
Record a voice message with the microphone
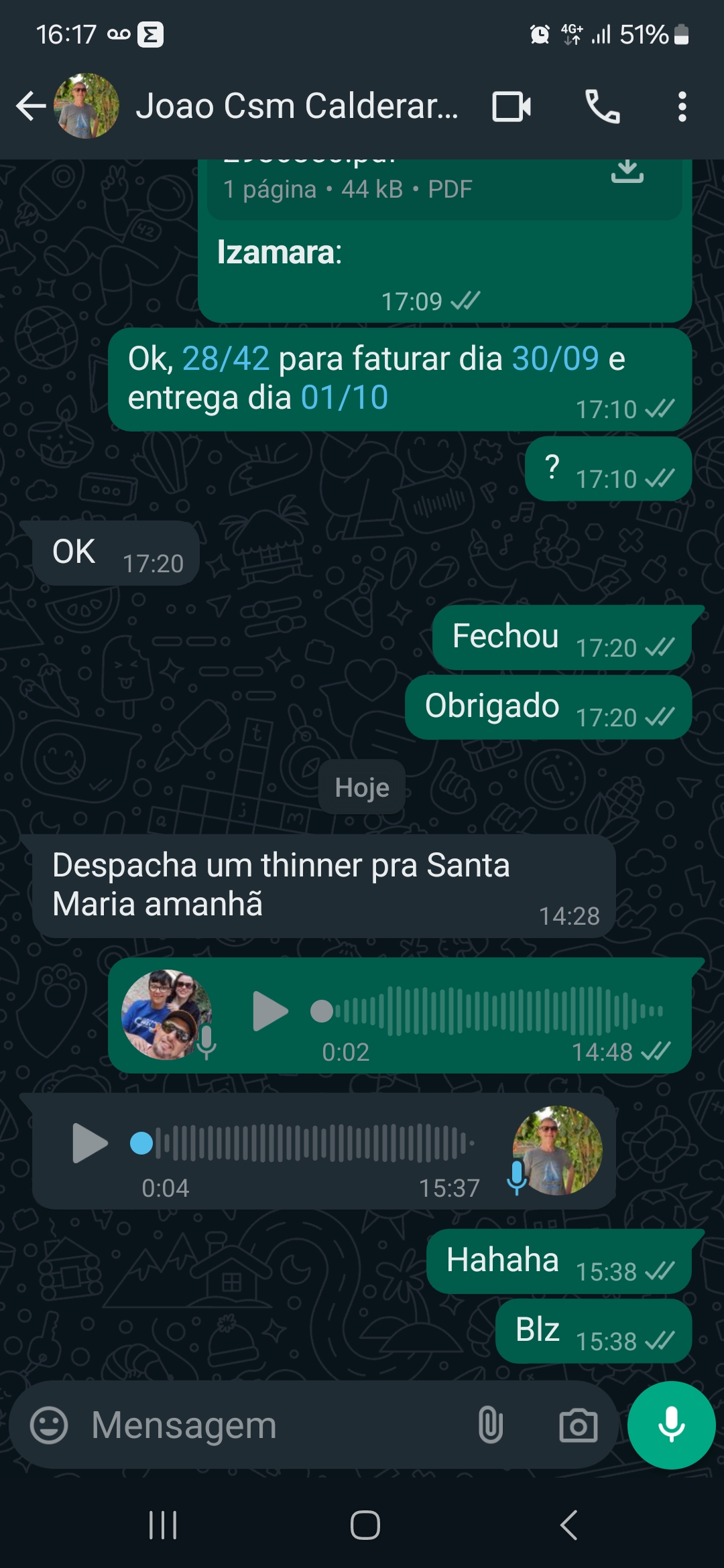tap(671, 1425)
